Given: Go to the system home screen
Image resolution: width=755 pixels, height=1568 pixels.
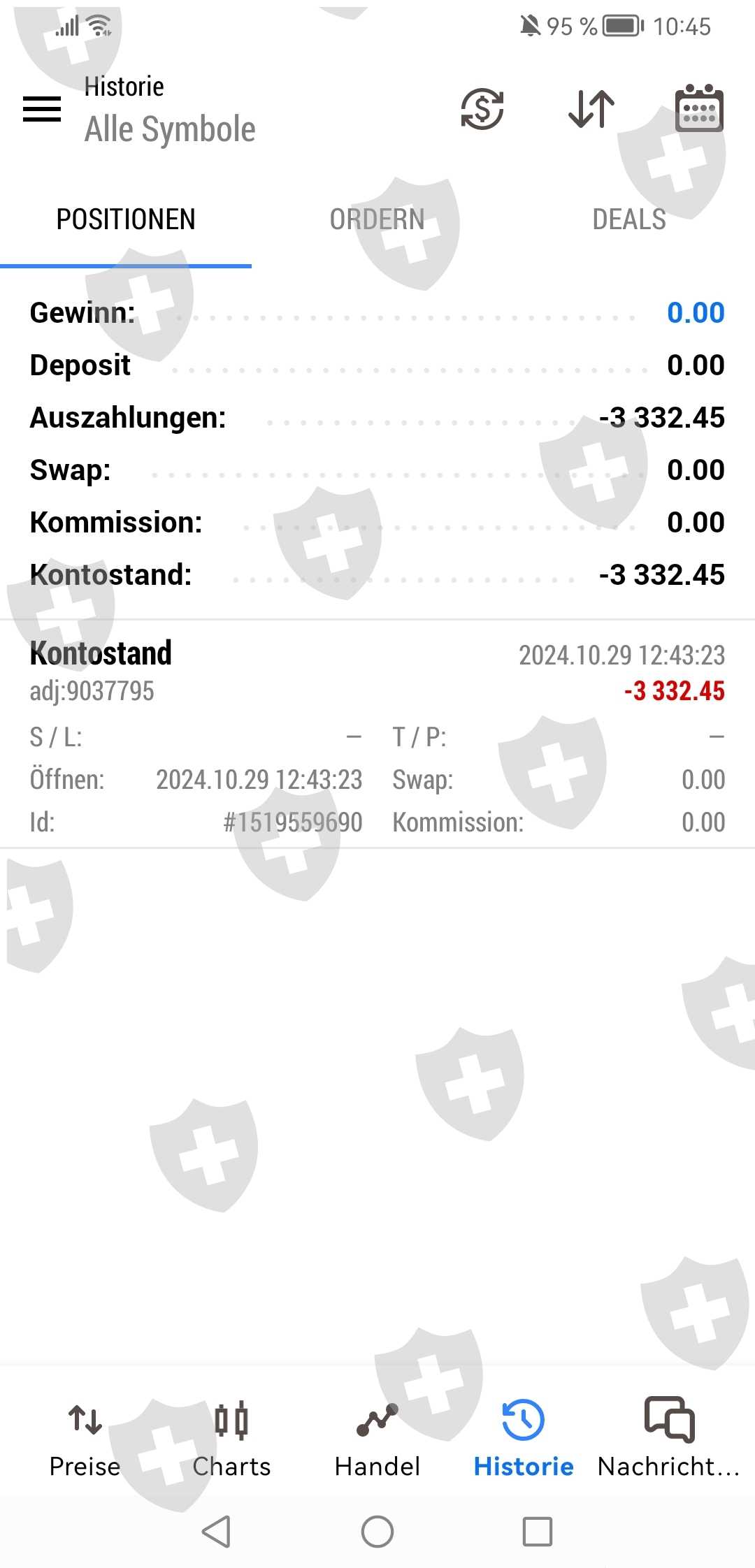Looking at the screenshot, I should 377,1532.
